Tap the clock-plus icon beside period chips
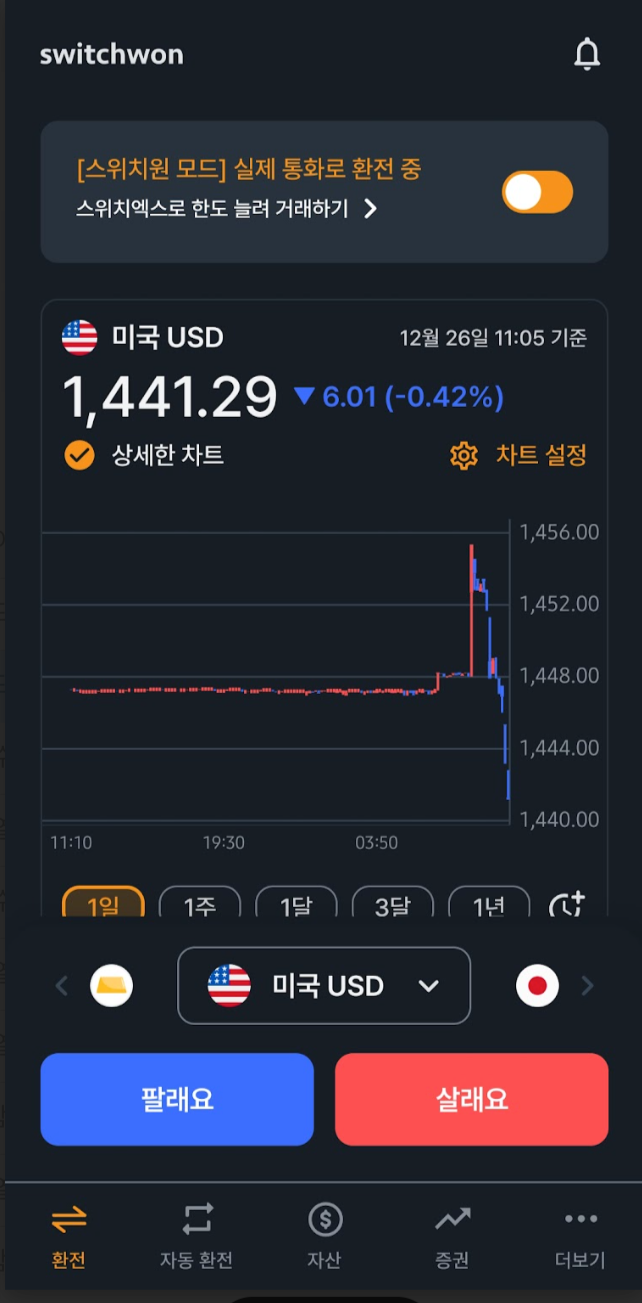Screen dimensions: 642x1303 pyautogui.click(x=567, y=903)
